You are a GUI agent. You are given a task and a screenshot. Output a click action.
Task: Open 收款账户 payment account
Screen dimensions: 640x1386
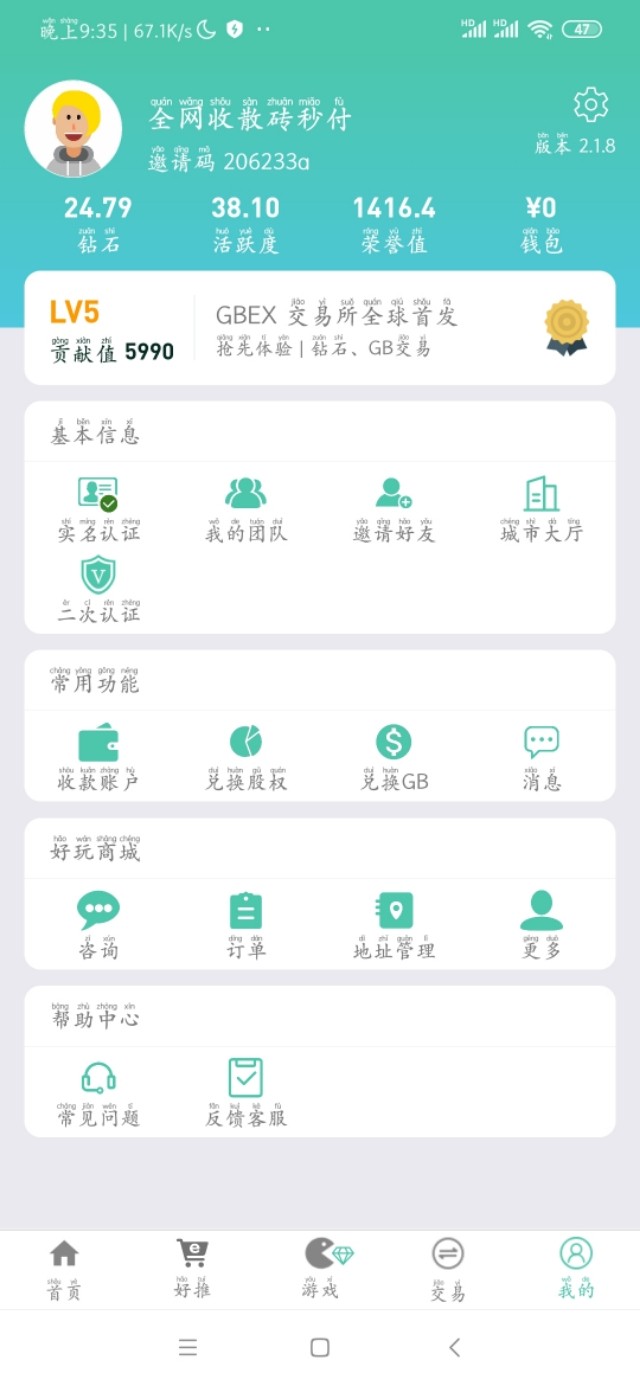pyautogui.click(x=98, y=757)
